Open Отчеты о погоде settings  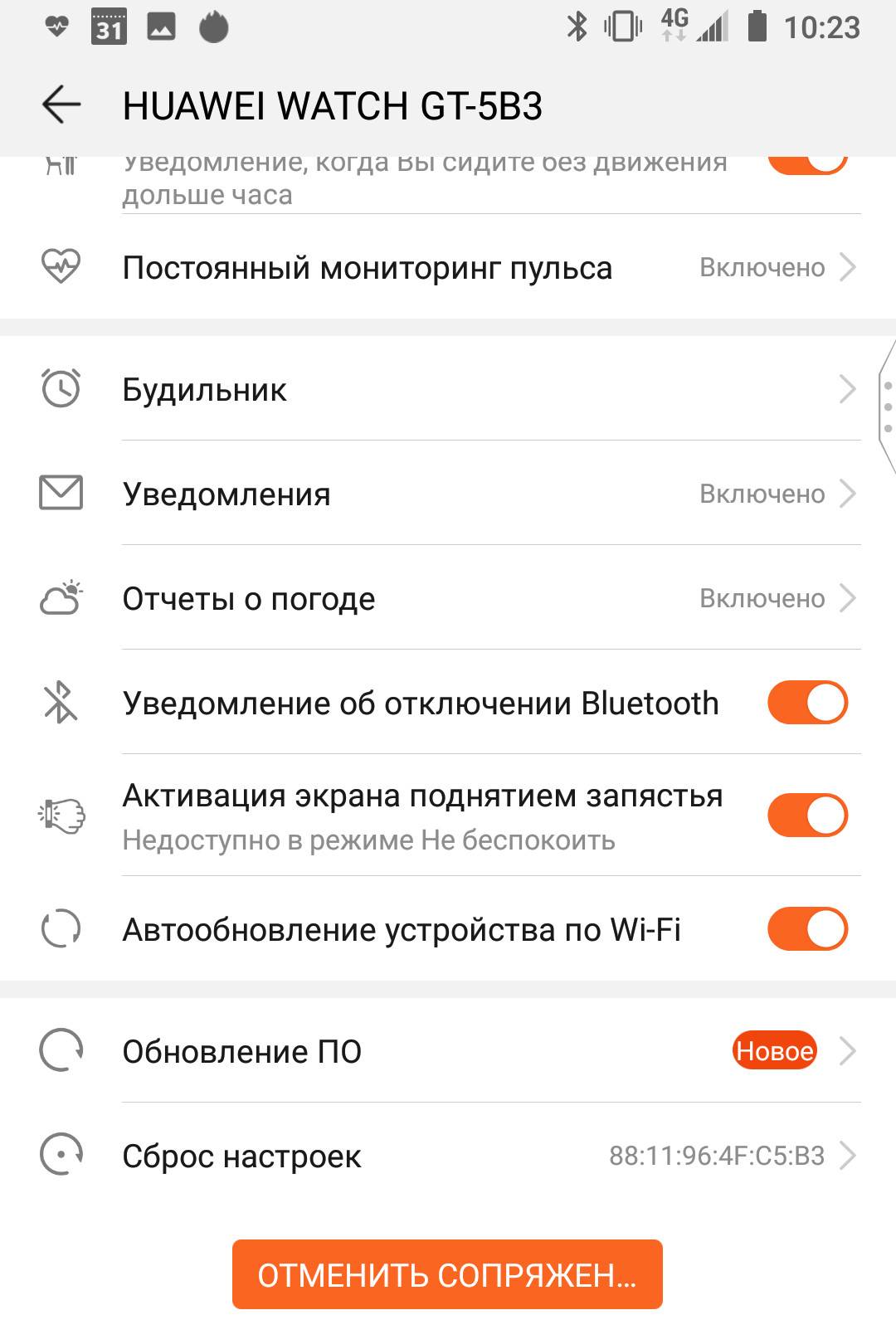click(x=448, y=598)
